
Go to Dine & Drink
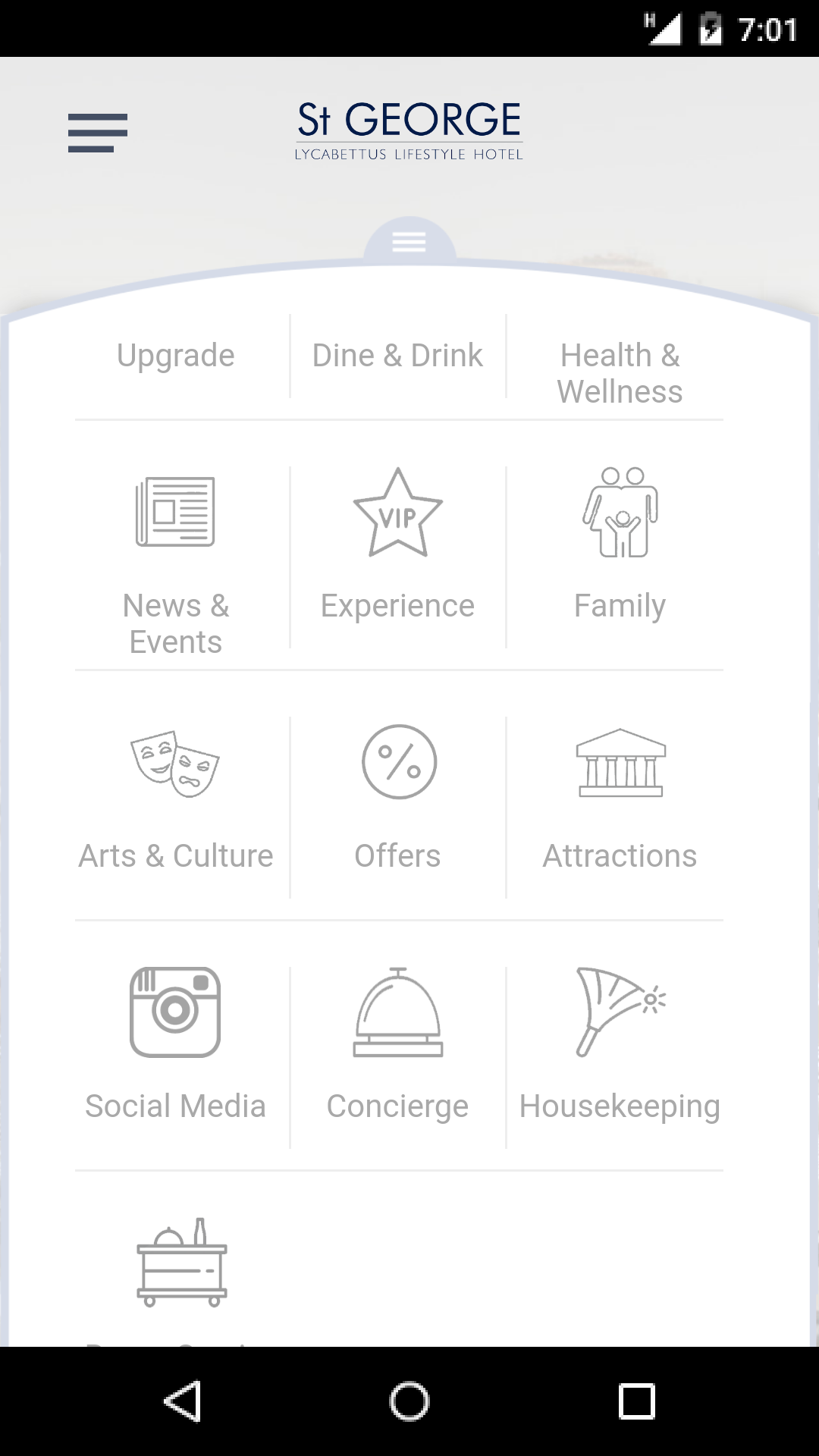coord(397,356)
